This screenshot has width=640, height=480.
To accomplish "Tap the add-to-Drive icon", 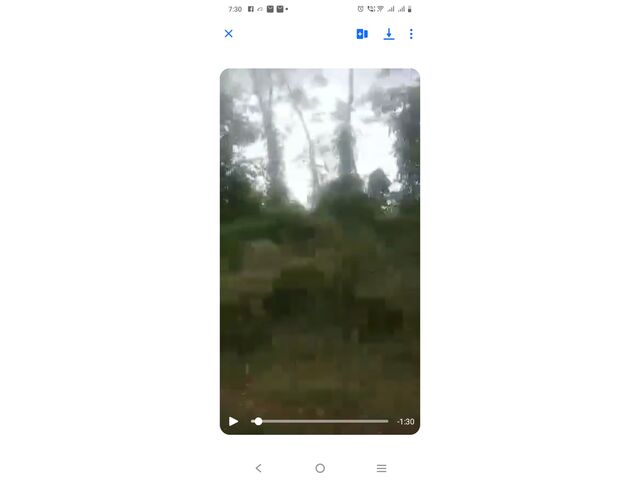I will click(362, 34).
